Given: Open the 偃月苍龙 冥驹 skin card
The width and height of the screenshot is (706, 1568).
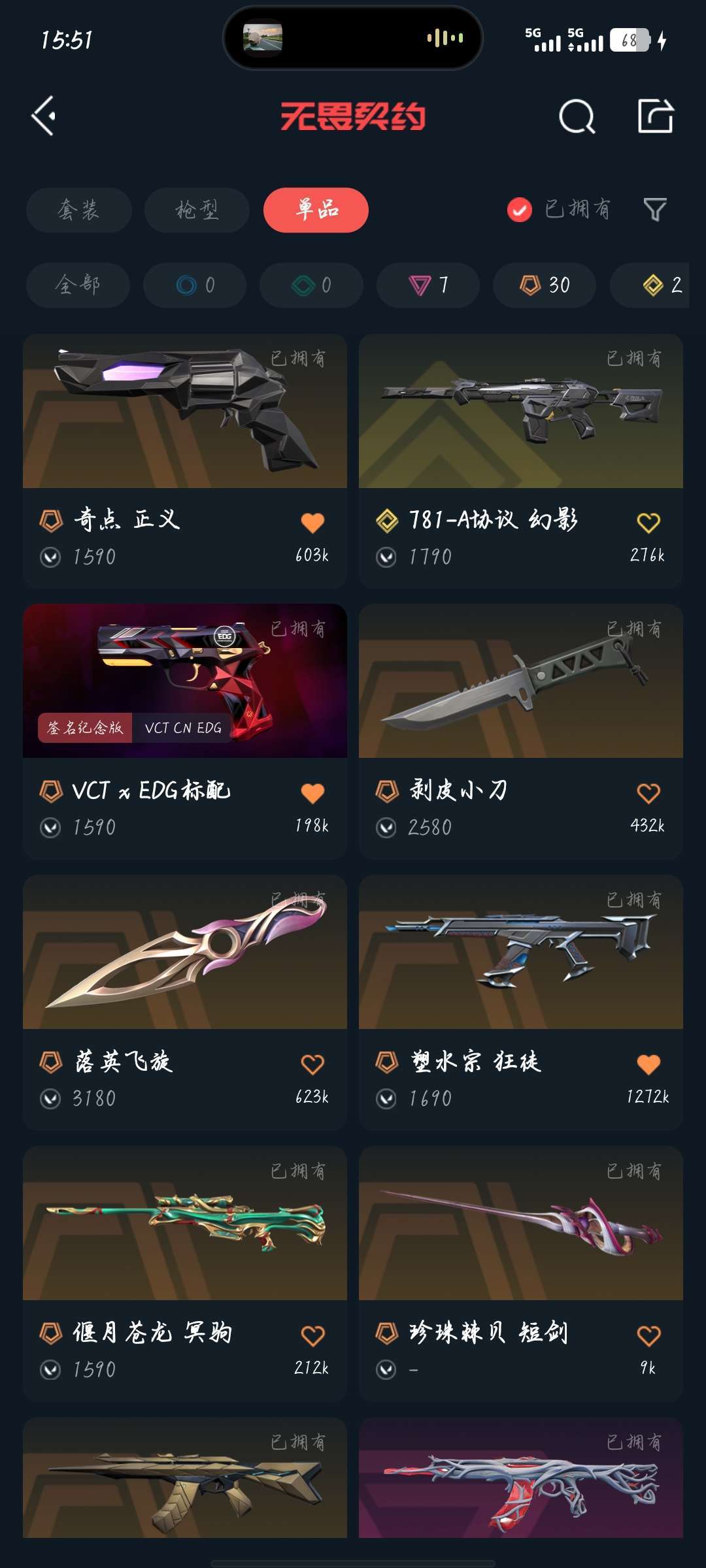Looking at the screenshot, I should 185,1274.
